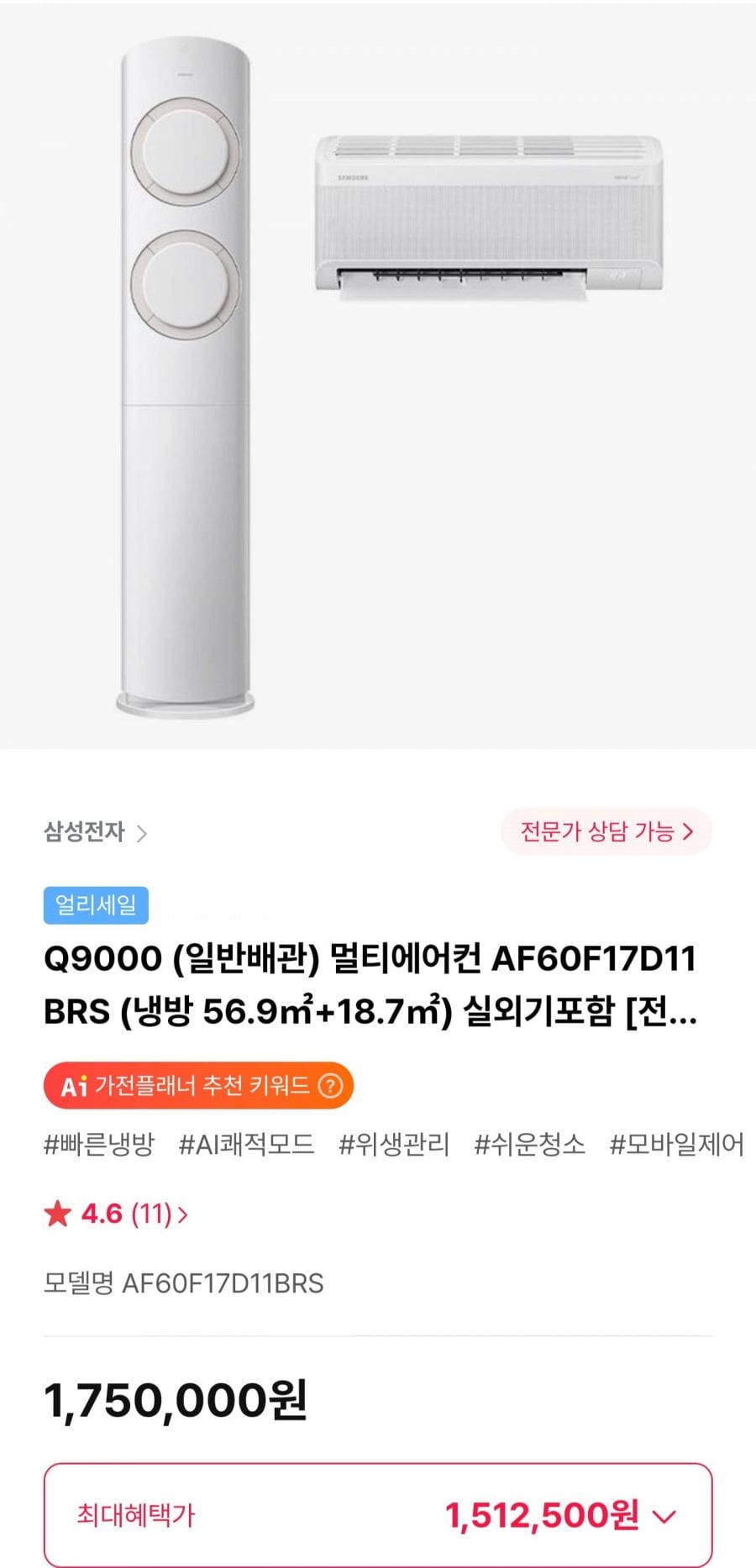Select the #위생관리 keyword
The image size is (756, 1568).
point(394,1145)
